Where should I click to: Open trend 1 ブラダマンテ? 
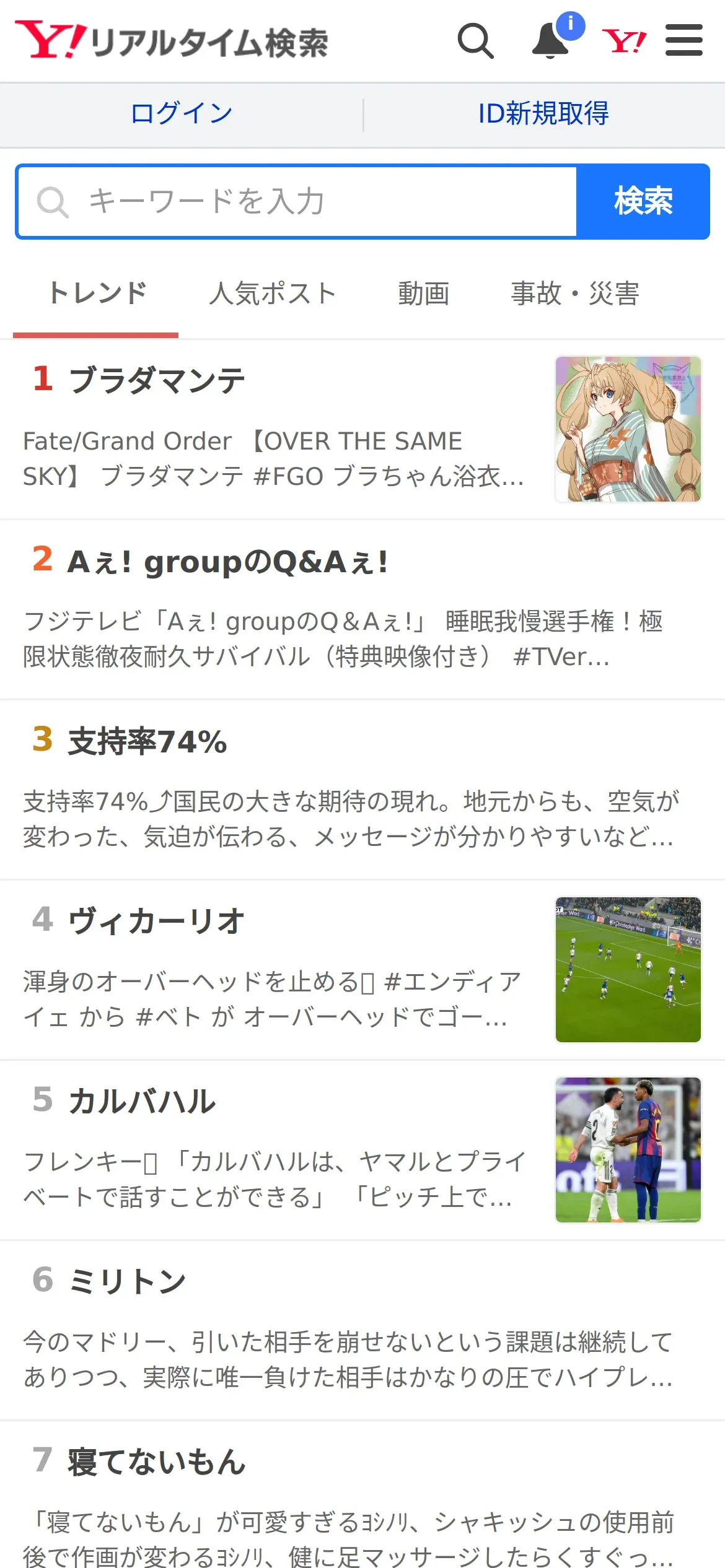pyautogui.click(x=157, y=380)
